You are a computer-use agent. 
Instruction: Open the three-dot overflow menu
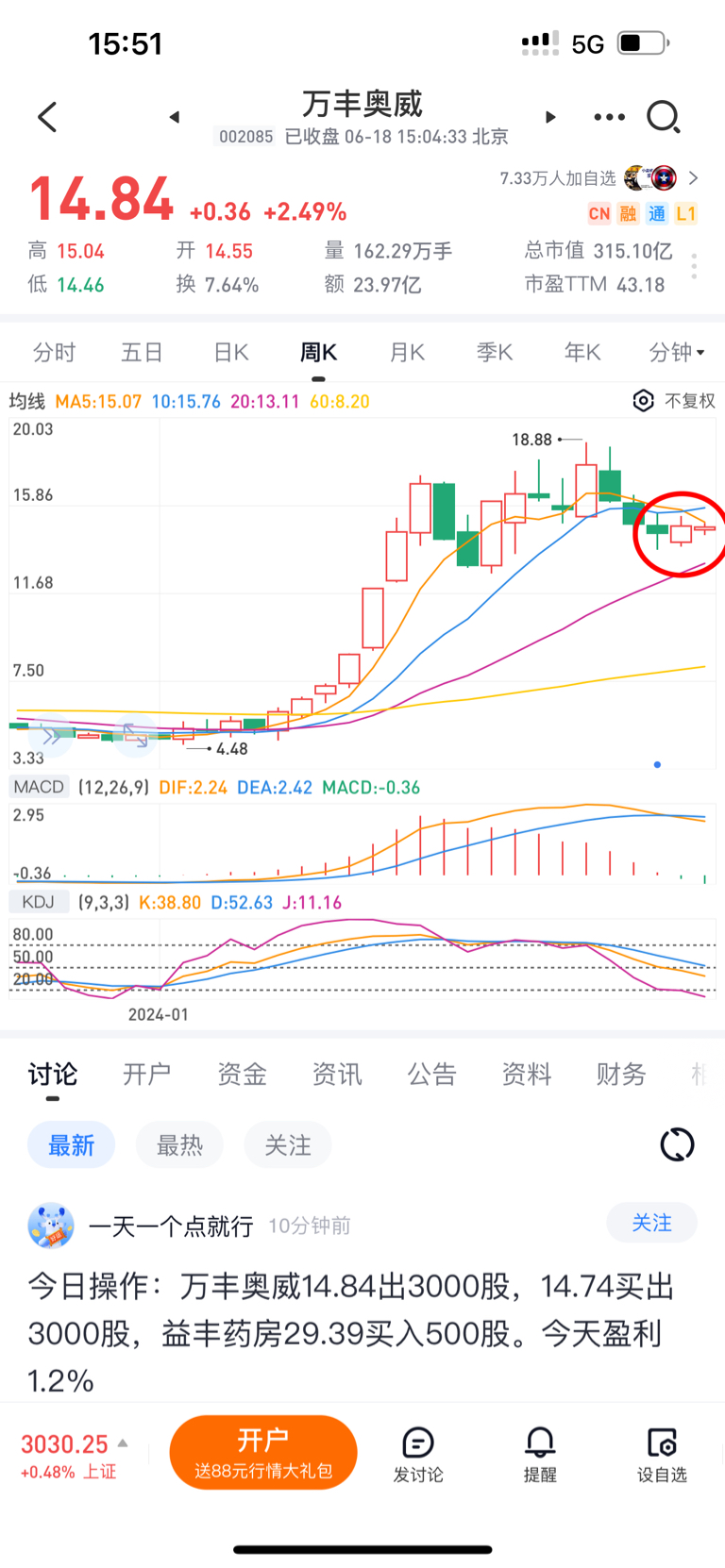click(x=609, y=117)
